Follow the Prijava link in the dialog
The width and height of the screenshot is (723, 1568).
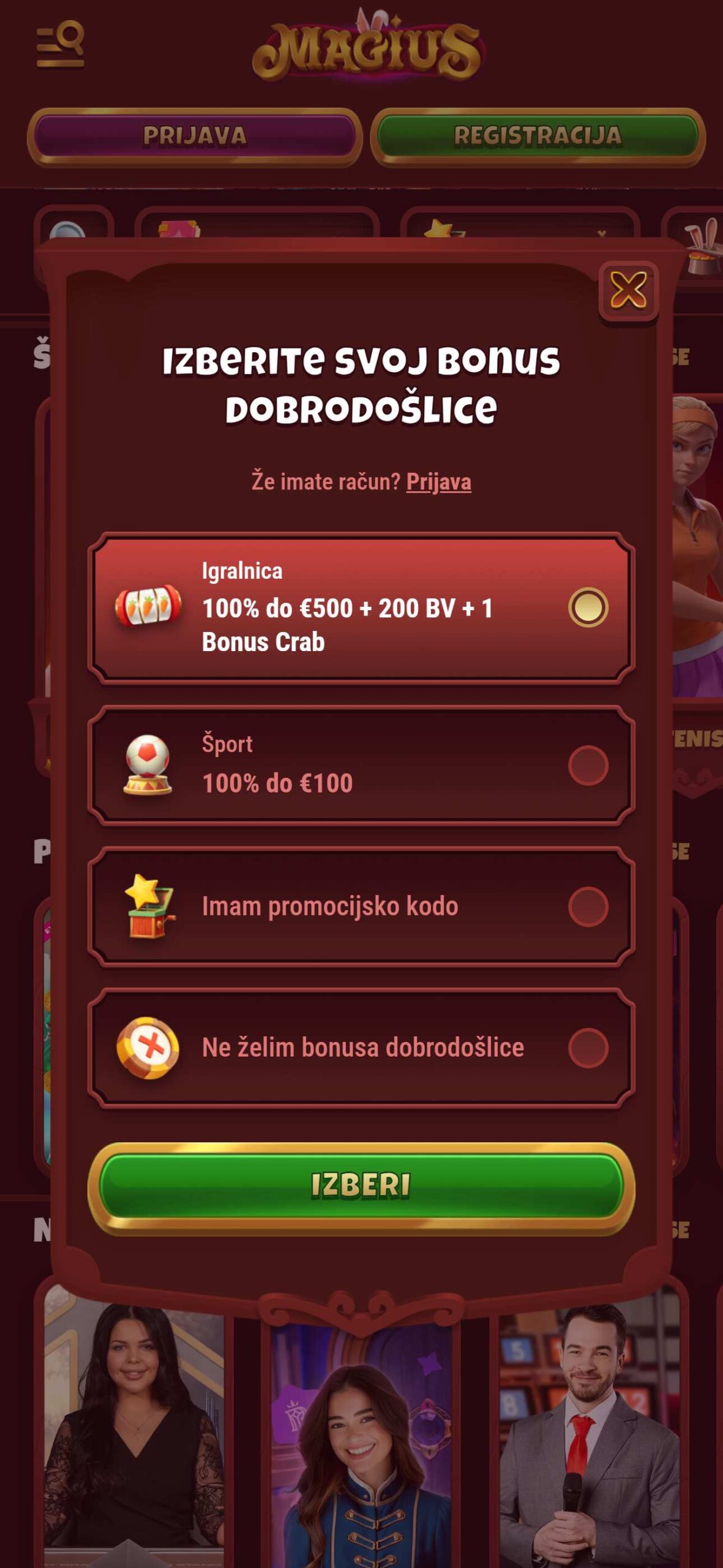[x=438, y=482]
